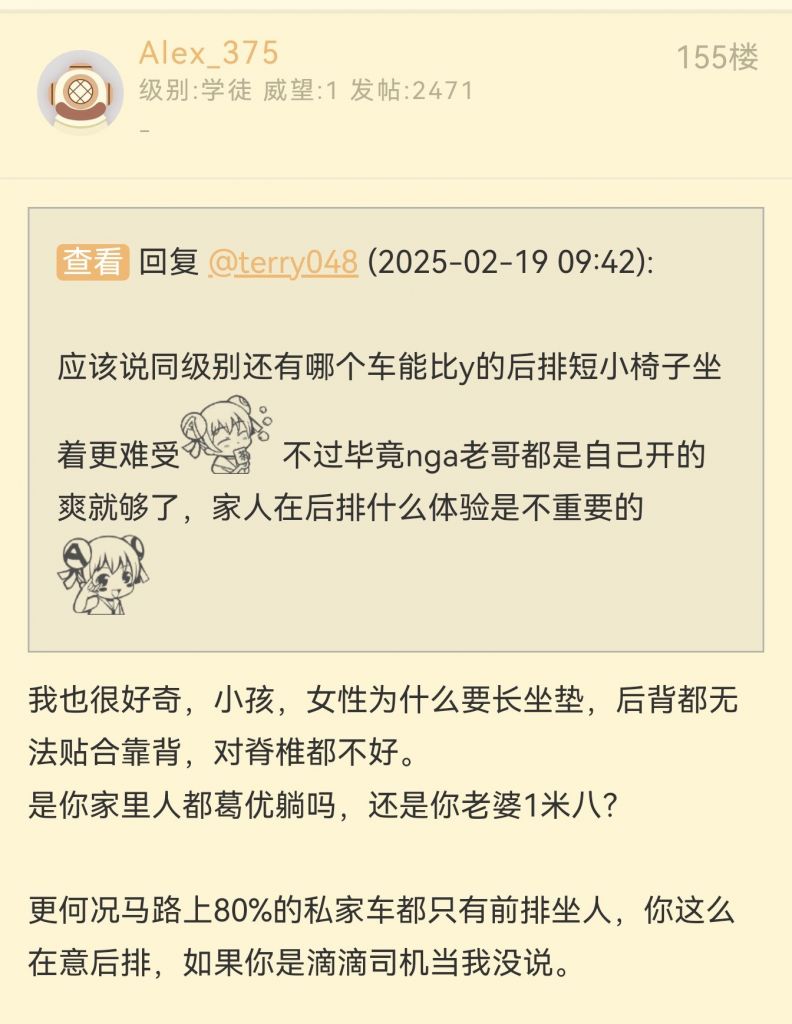This screenshot has height=1024, width=792.
Task: Open the @terry048 mention link
Action: [283, 262]
